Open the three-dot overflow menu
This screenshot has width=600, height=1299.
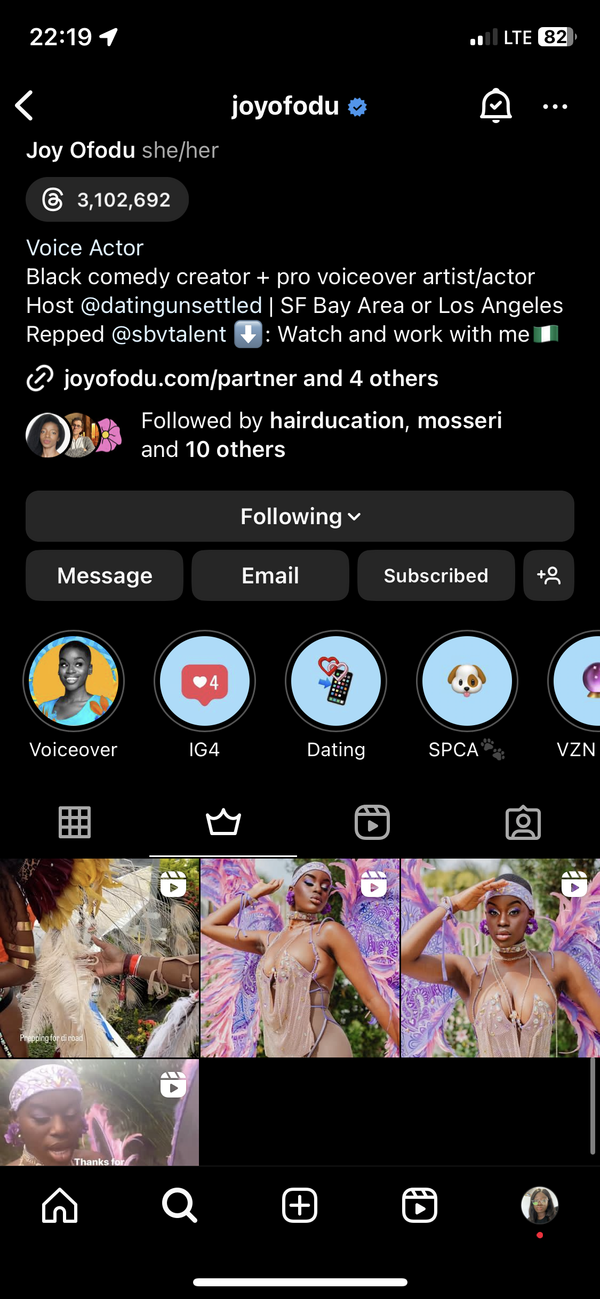tap(555, 107)
